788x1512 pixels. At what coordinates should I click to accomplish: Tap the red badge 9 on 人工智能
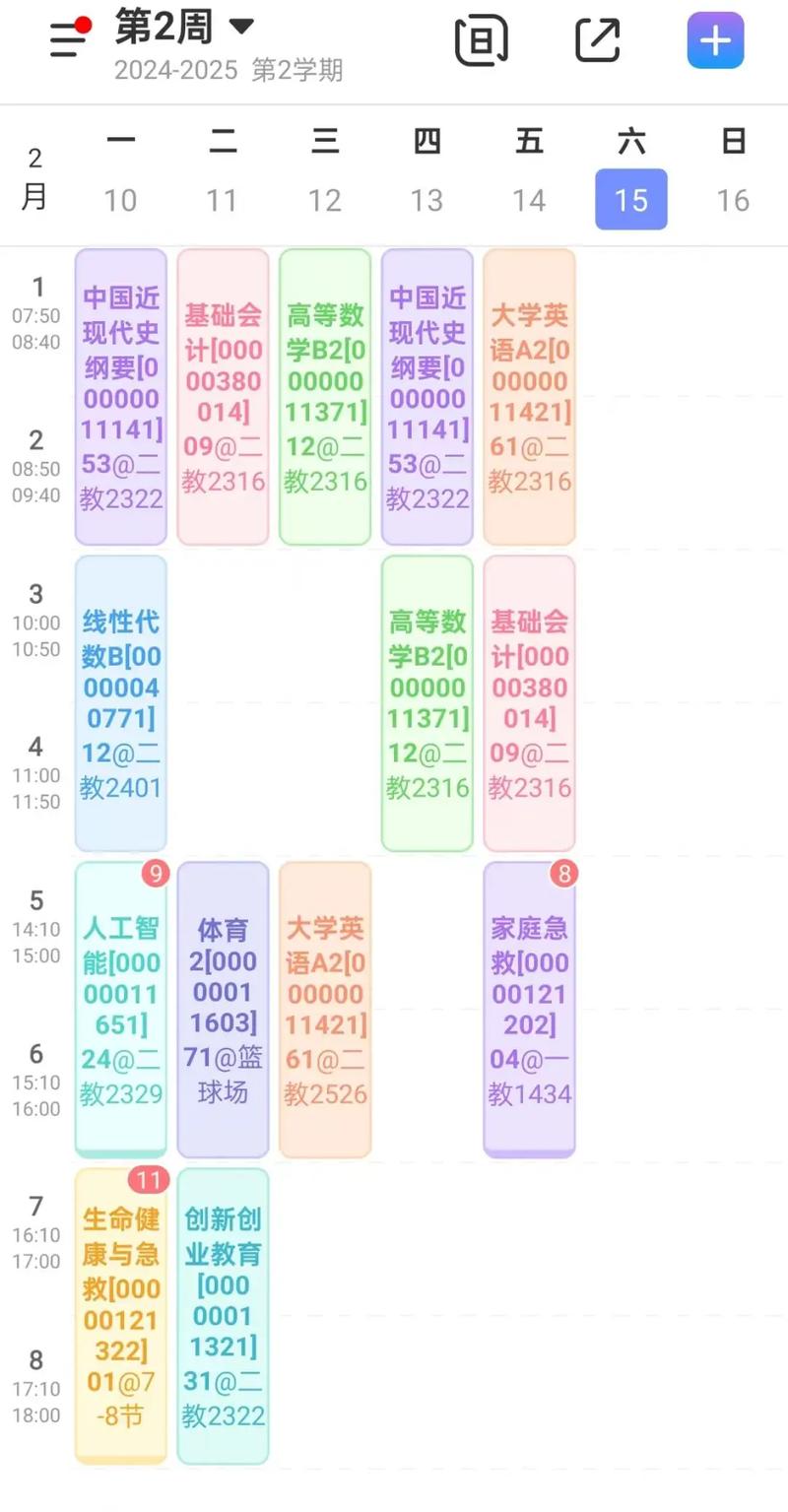pos(158,873)
